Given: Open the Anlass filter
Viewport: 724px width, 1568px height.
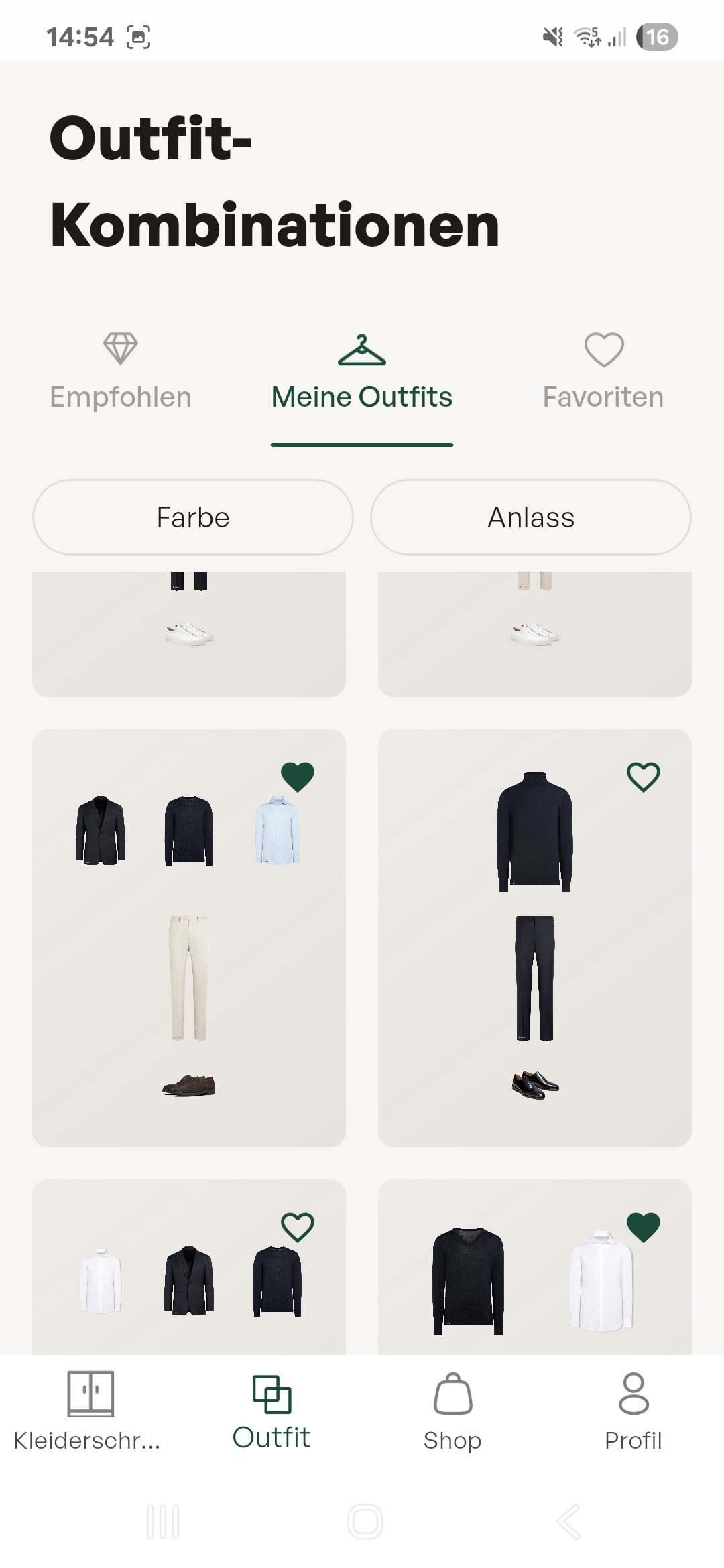Looking at the screenshot, I should (x=531, y=517).
